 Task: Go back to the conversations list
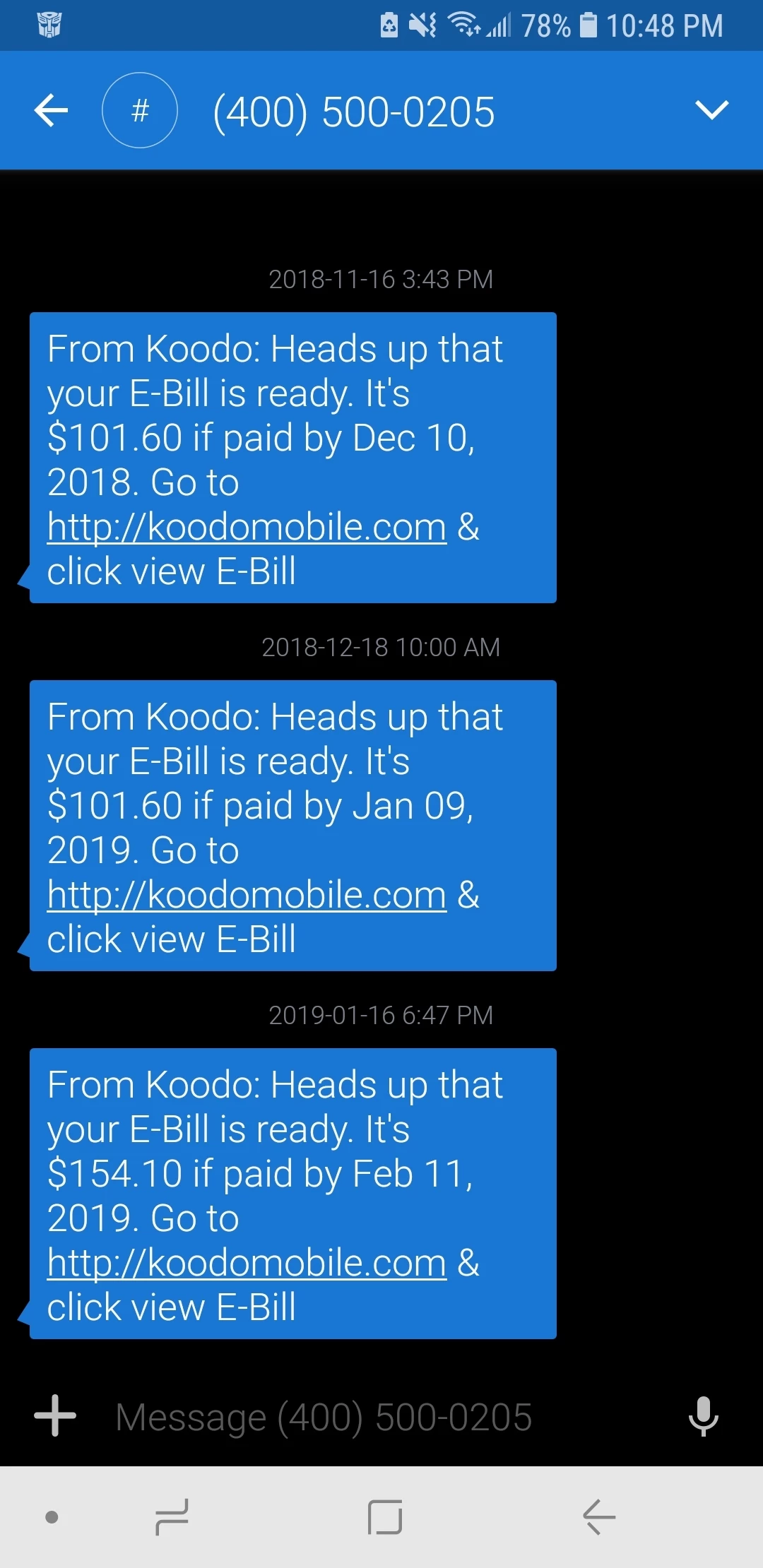pyautogui.click(x=51, y=111)
